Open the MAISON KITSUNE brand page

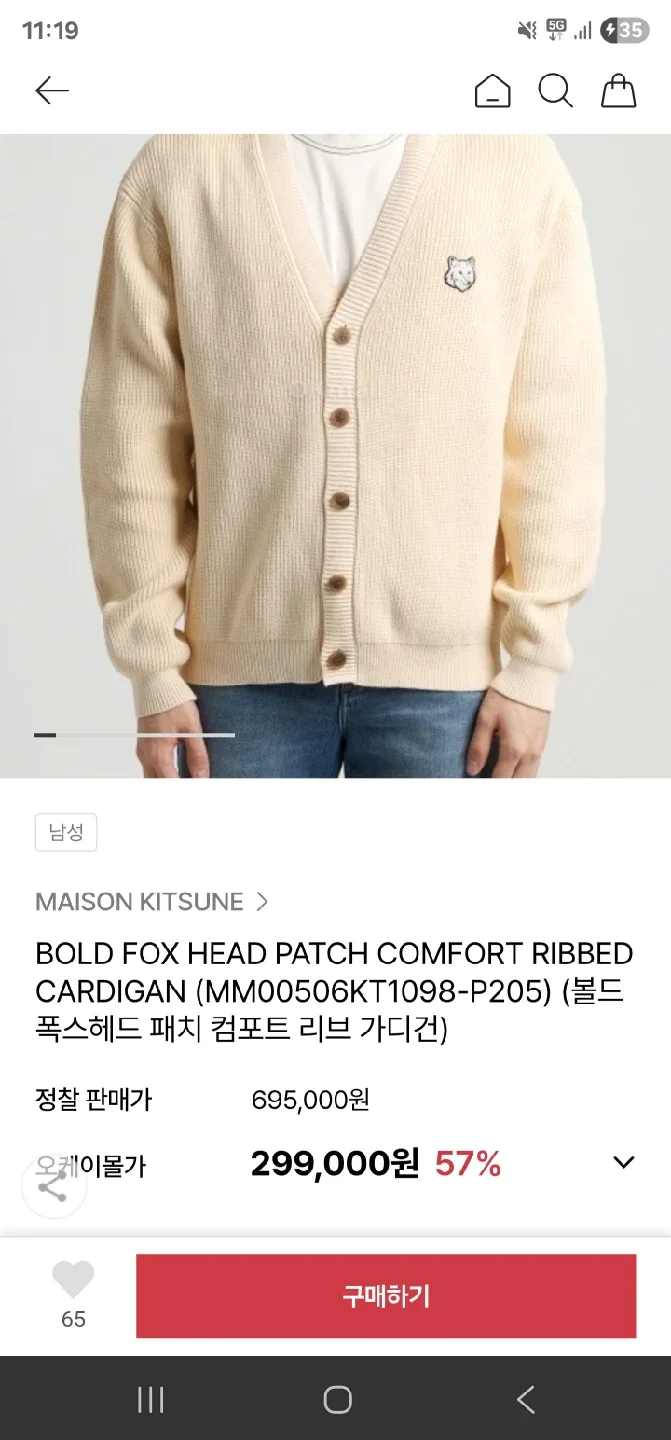click(x=152, y=902)
